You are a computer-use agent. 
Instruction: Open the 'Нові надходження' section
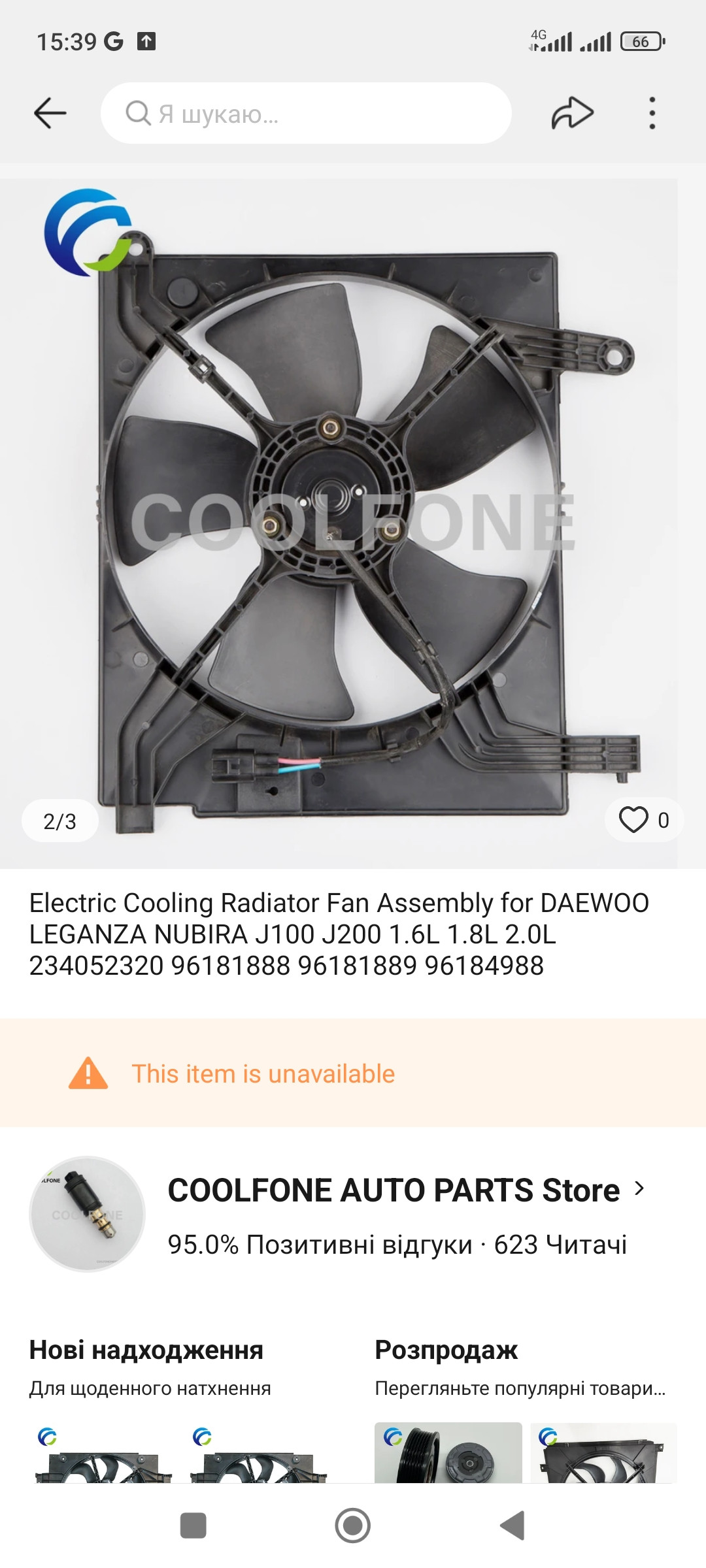coord(146,1350)
